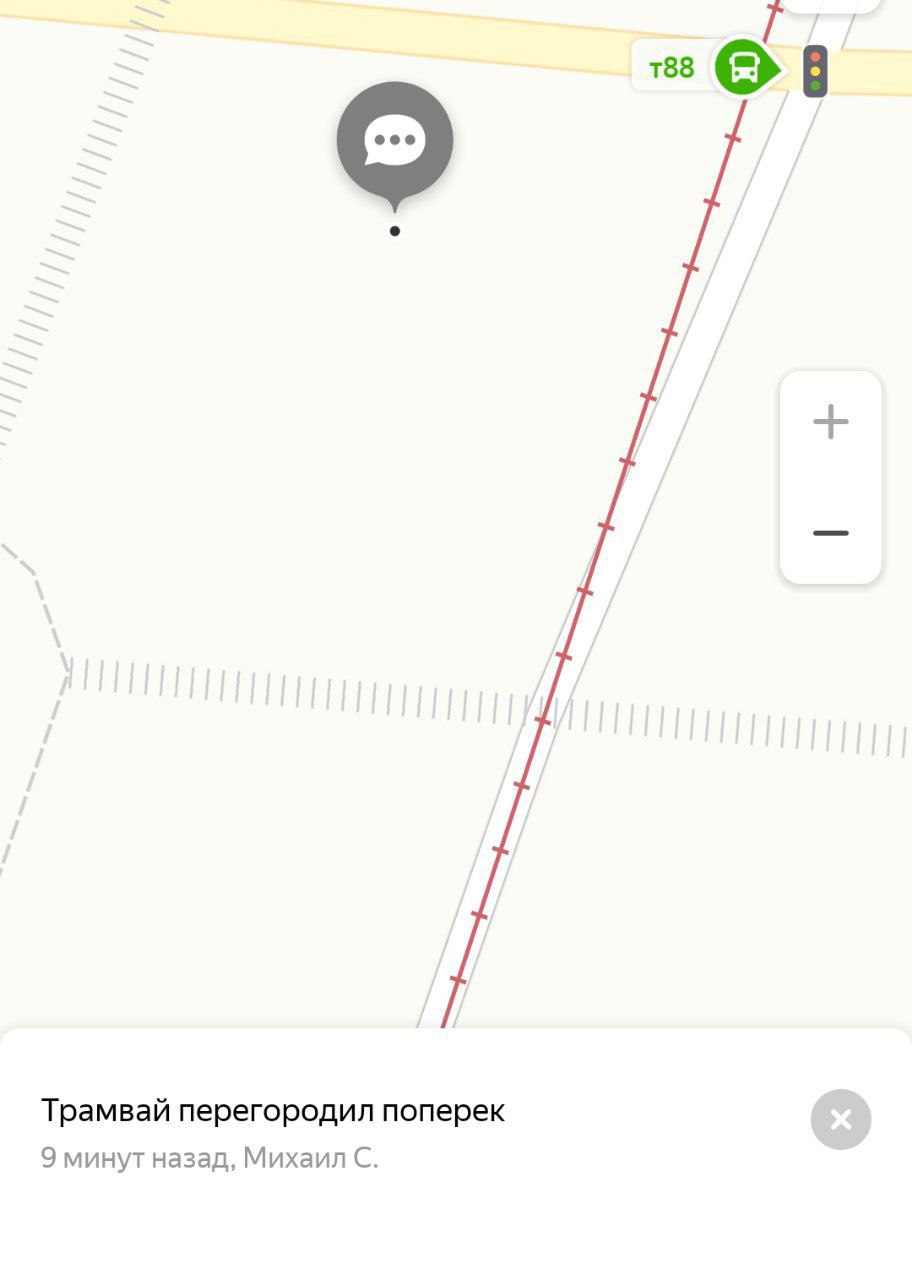Tap the traffic light icon

[815, 71]
